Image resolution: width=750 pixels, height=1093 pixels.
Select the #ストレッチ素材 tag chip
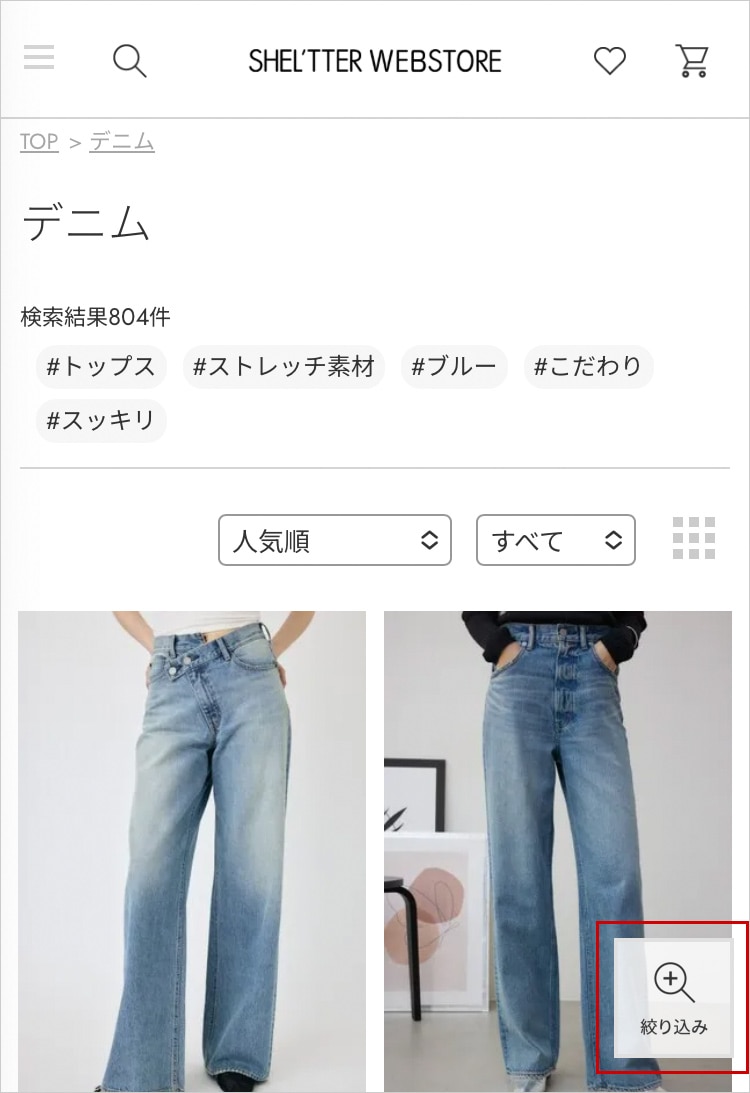(284, 367)
